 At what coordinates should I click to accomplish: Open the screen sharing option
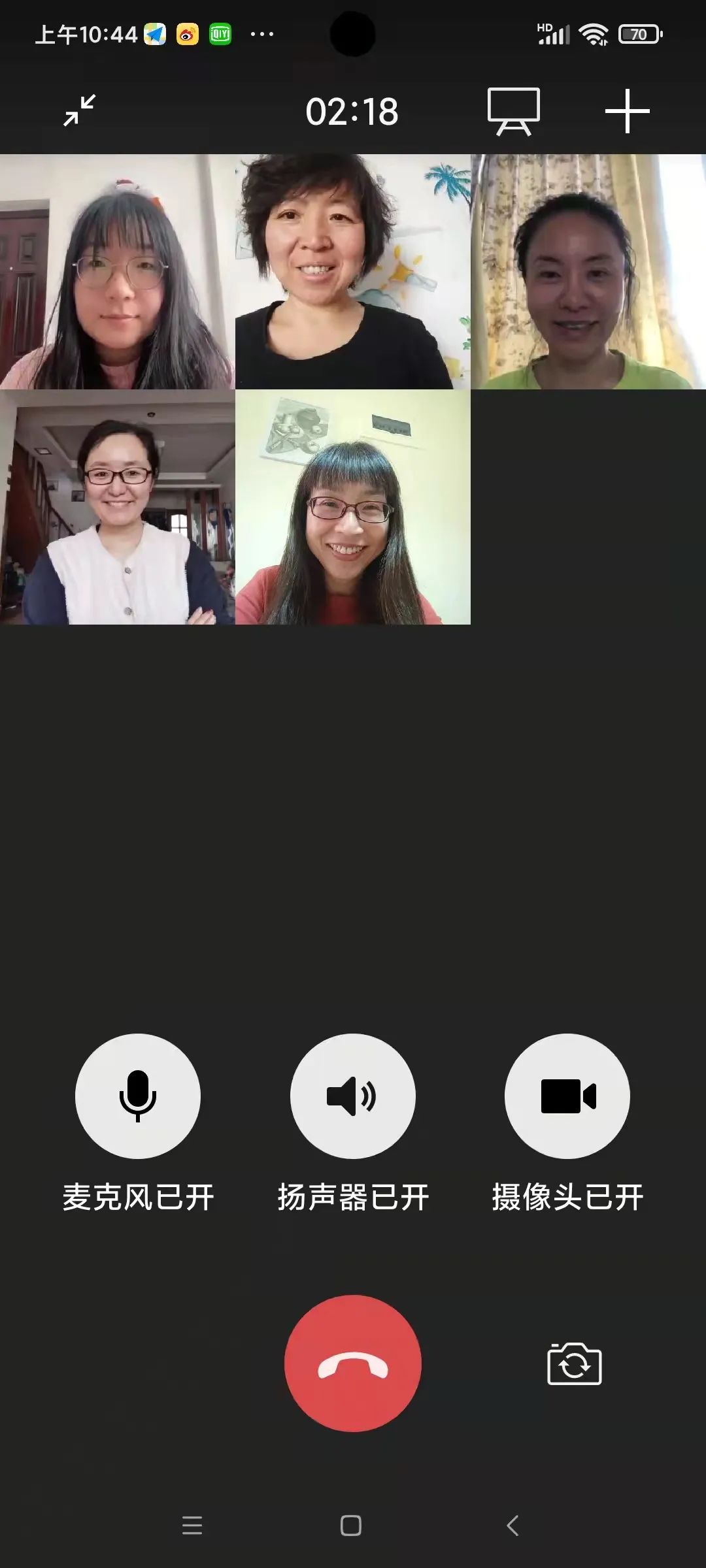pos(514,111)
